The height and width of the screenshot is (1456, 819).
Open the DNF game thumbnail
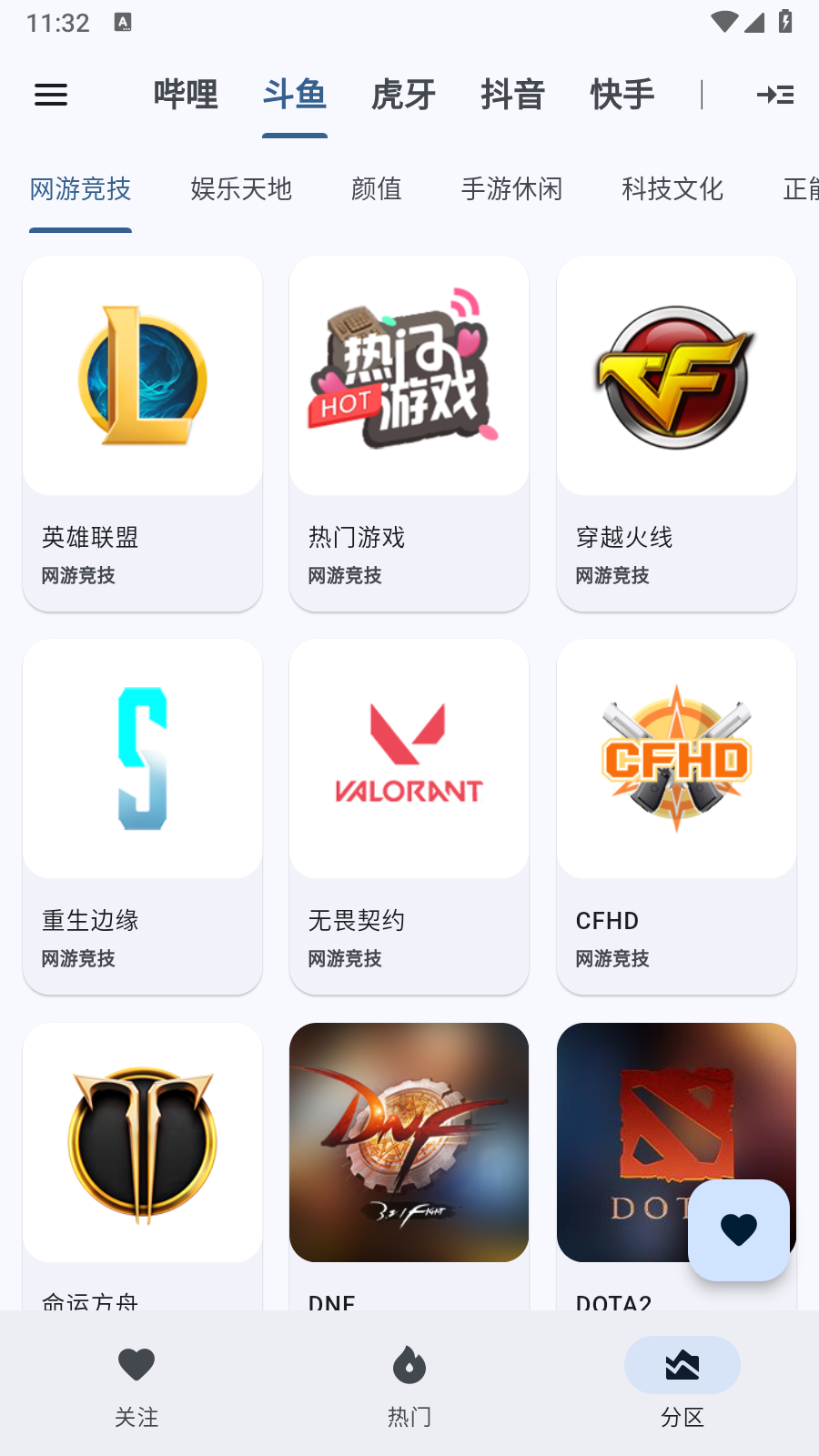pos(408,1143)
